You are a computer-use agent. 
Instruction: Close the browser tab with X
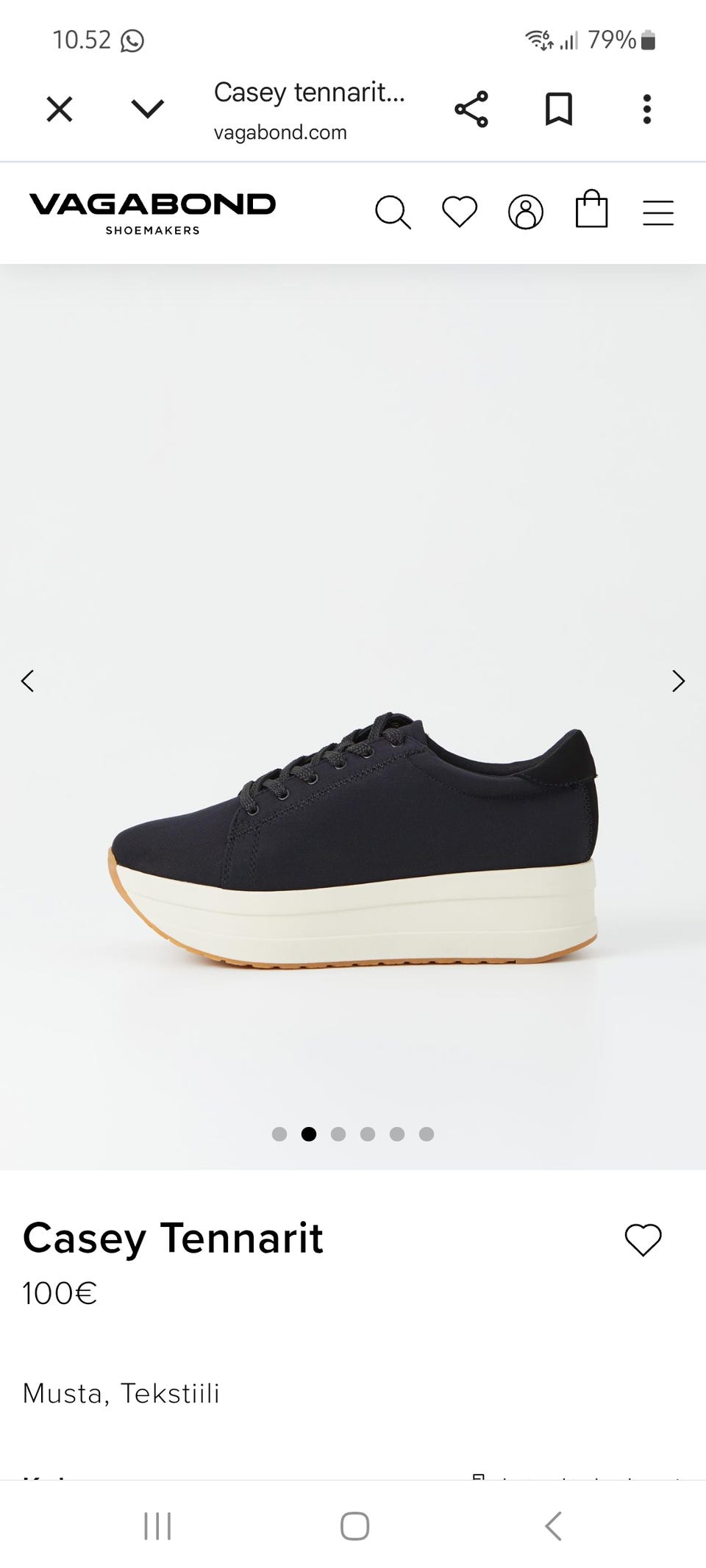[60, 110]
